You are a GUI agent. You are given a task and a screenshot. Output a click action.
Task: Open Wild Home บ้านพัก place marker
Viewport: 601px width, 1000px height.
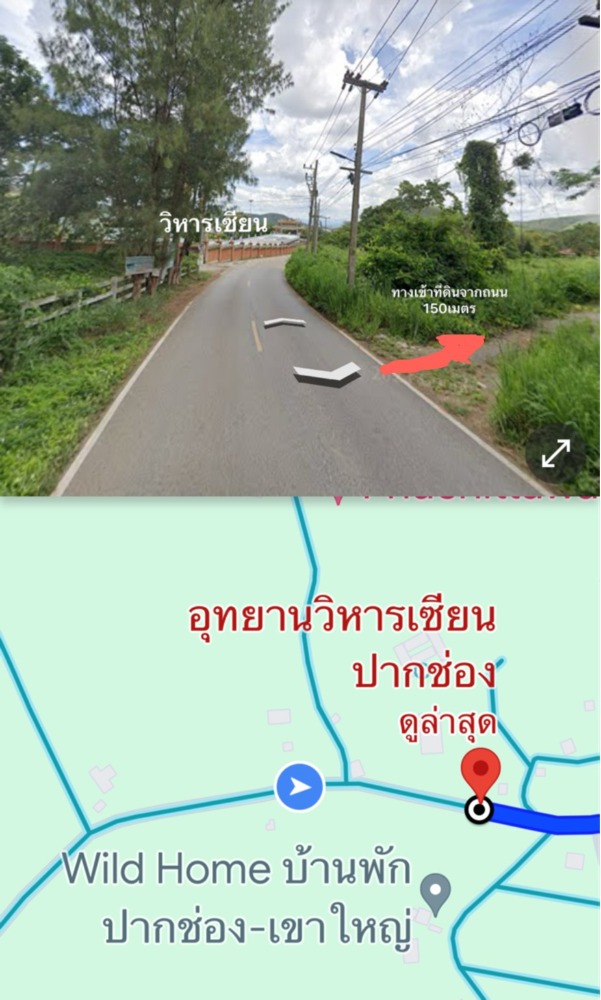point(435,895)
